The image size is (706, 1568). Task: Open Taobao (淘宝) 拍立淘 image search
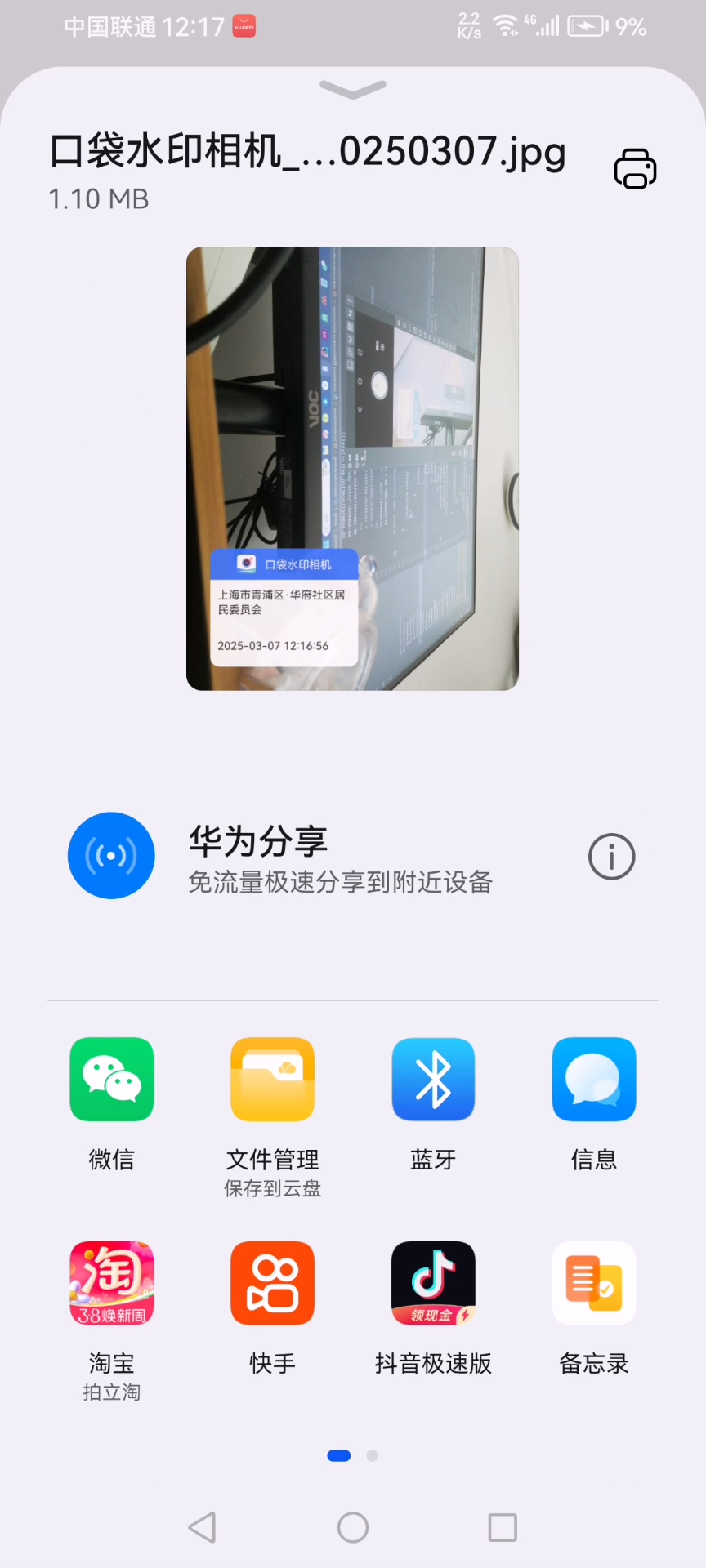(x=112, y=1284)
